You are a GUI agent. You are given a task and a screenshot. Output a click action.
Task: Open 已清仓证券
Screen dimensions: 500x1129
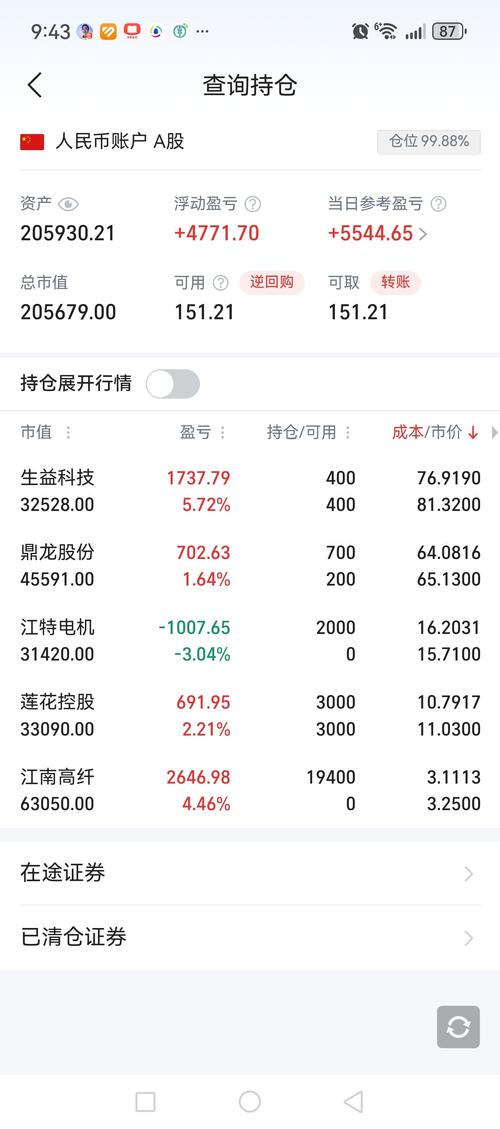click(x=250, y=937)
